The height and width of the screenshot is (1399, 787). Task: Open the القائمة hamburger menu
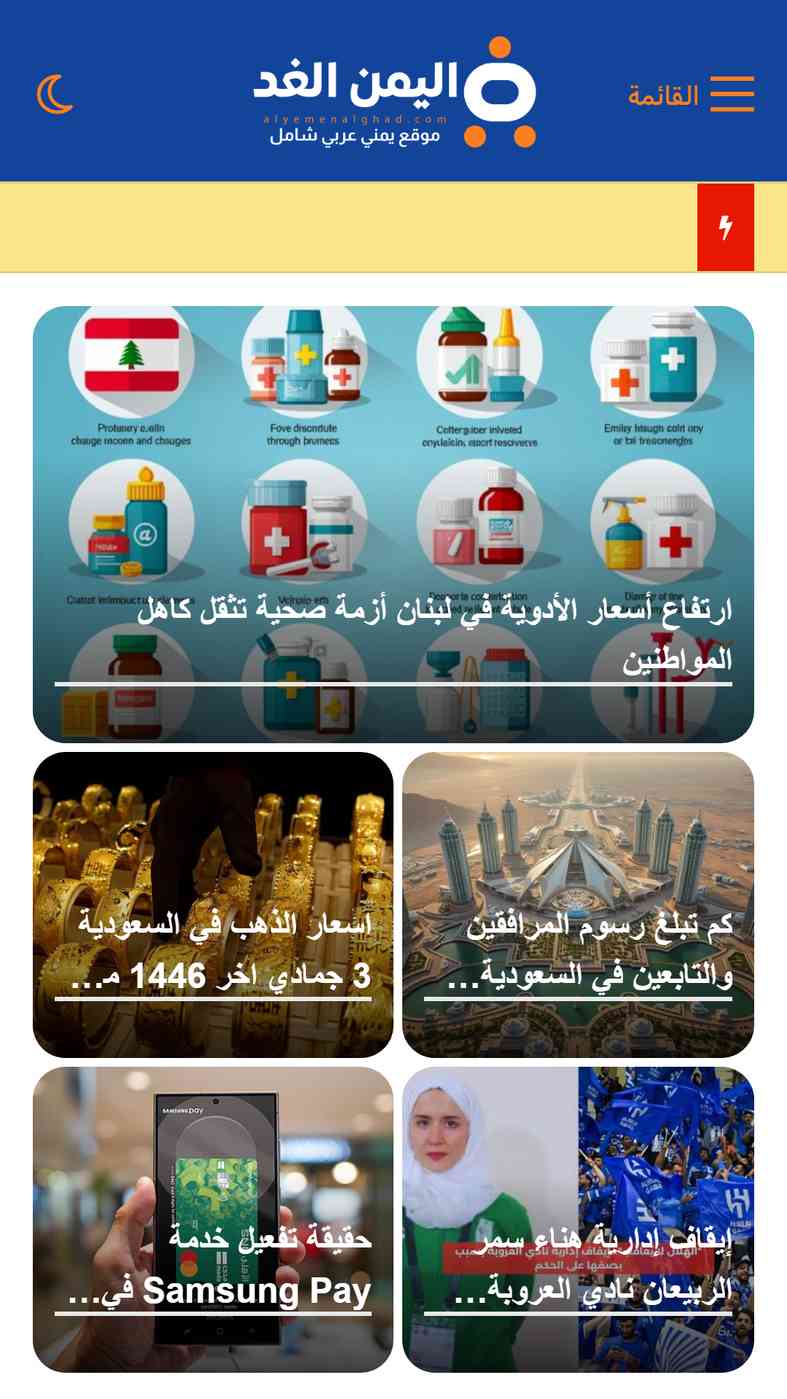click(x=691, y=94)
